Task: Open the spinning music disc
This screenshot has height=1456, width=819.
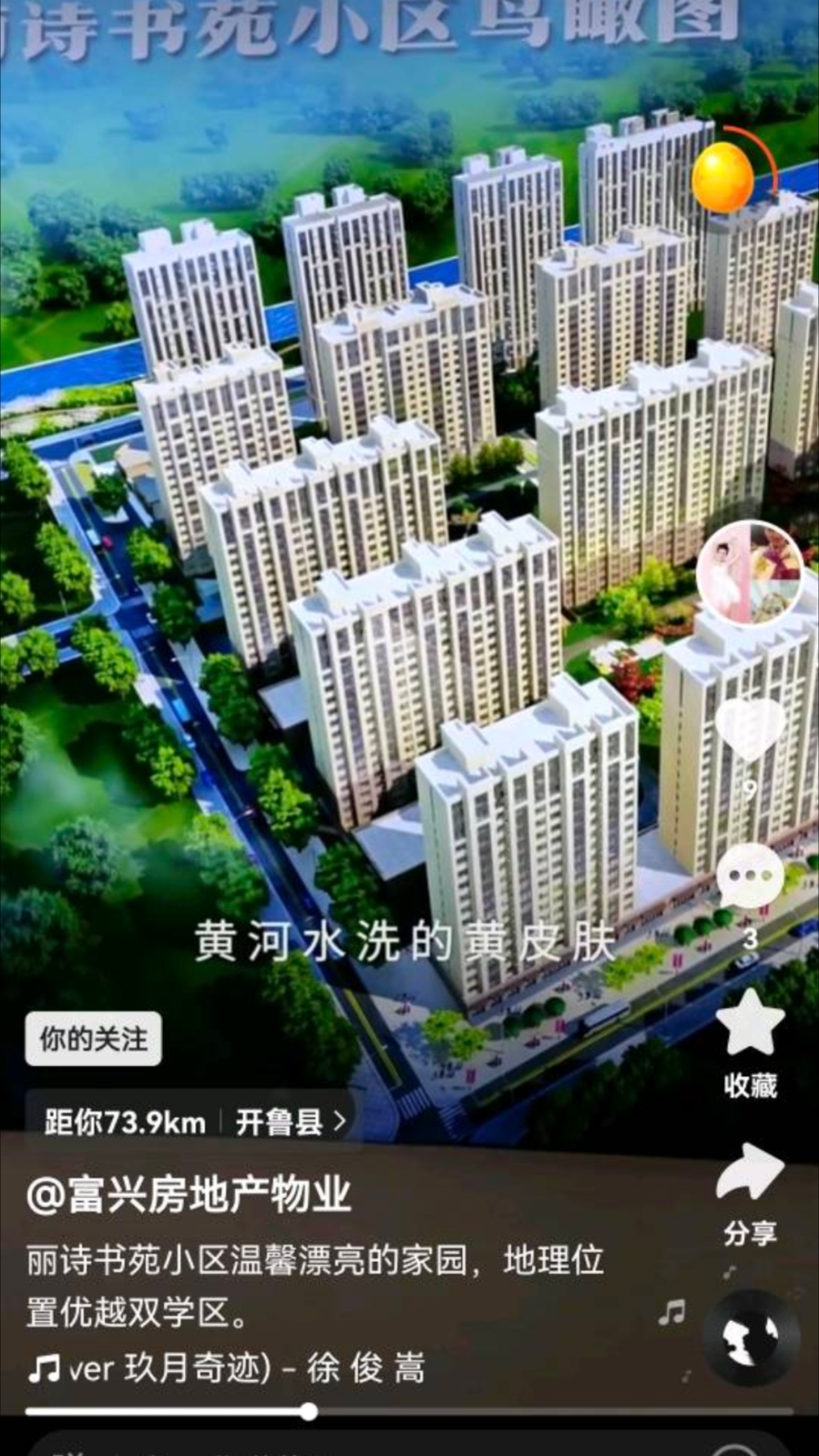Action: (x=751, y=1337)
